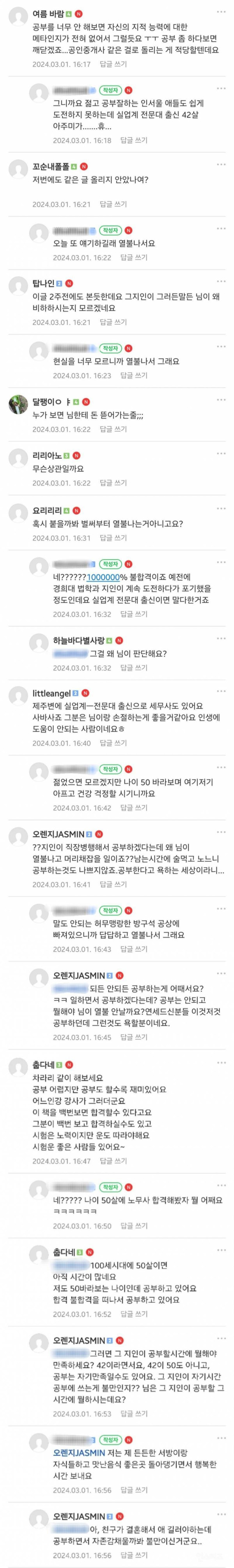Open overflow menu on 탑나인's comment
This screenshot has height=1568, width=234.
coord(221,283)
